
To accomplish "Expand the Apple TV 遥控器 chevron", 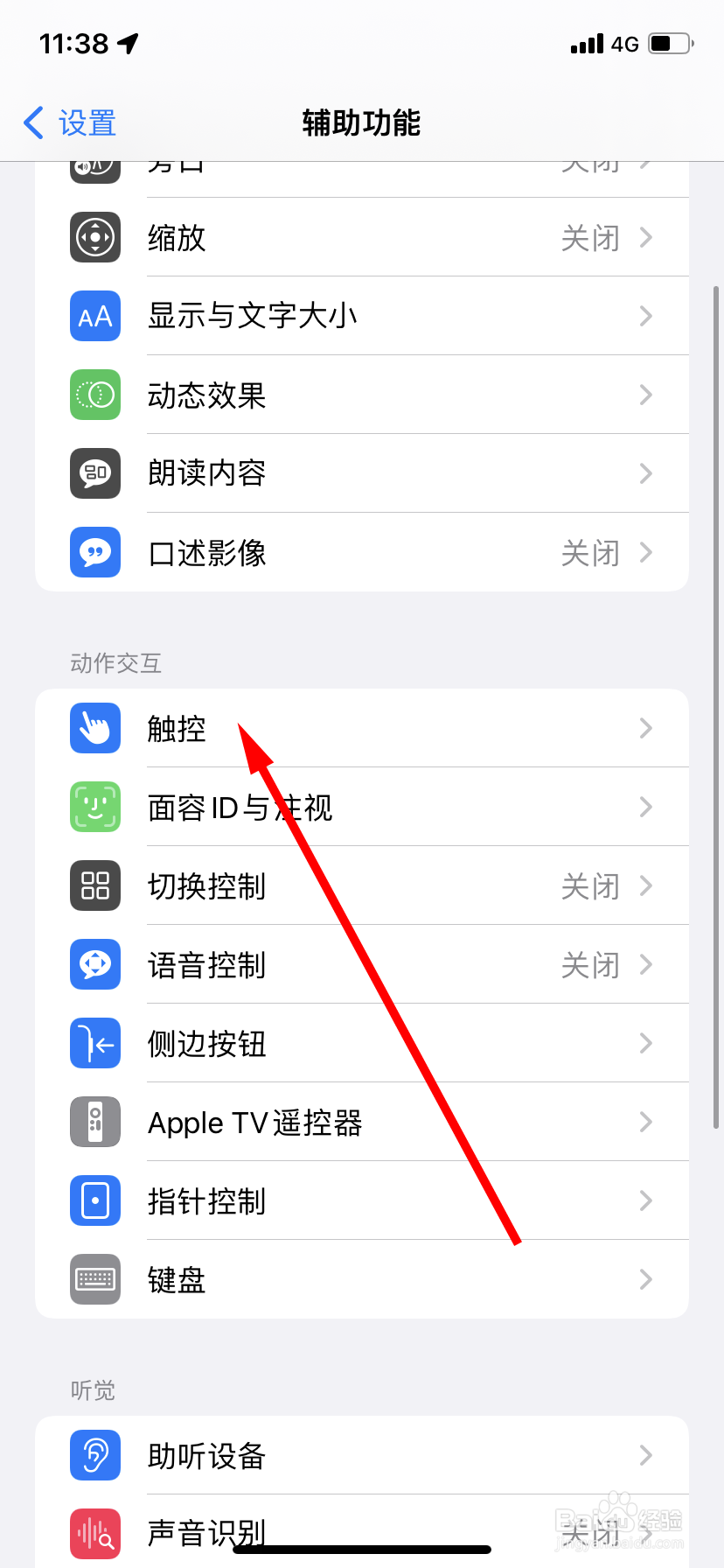I will click(x=645, y=1122).
